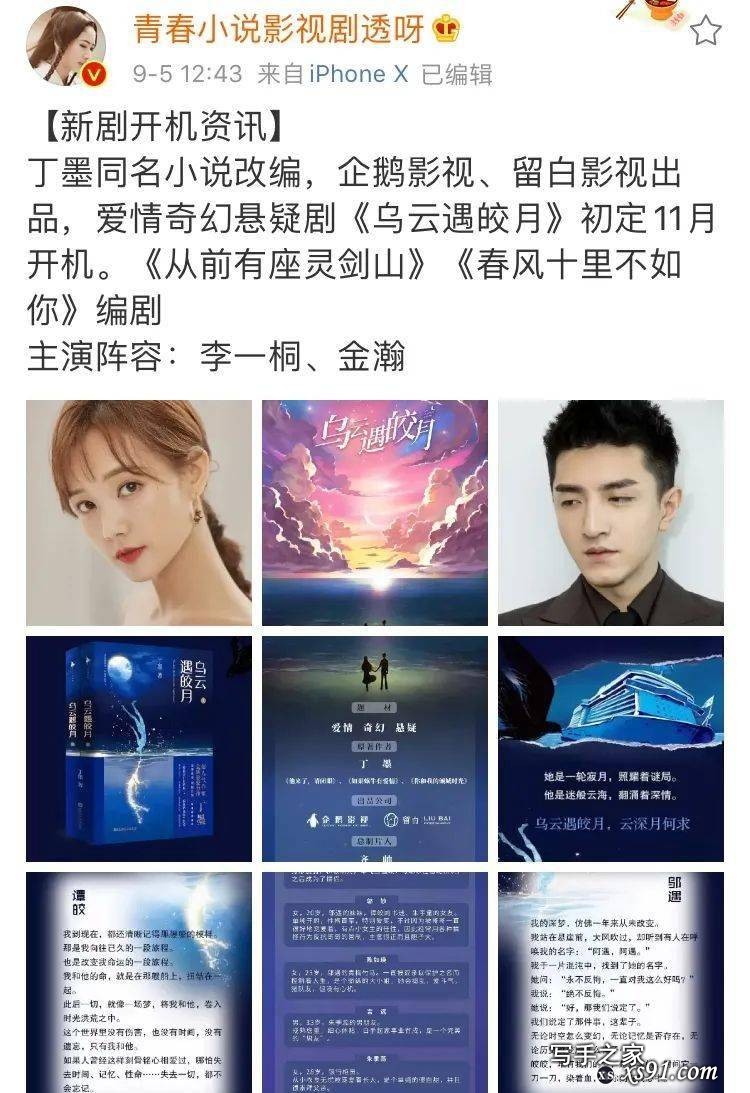Image resolution: width=750 pixels, height=1093 pixels.
Task: Open the actress portrait photo tile
Action: (x=139, y=513)
